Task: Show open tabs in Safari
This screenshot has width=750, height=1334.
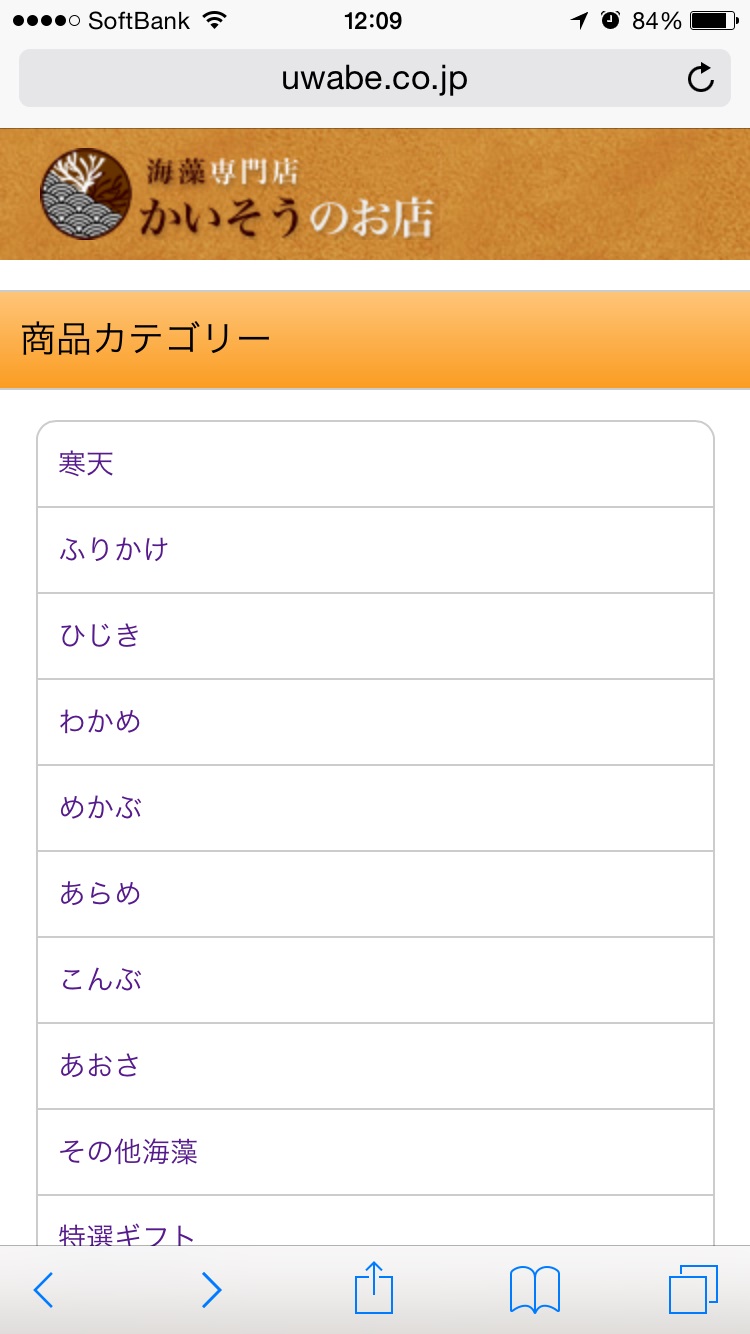Action: tap(694, 1290)
